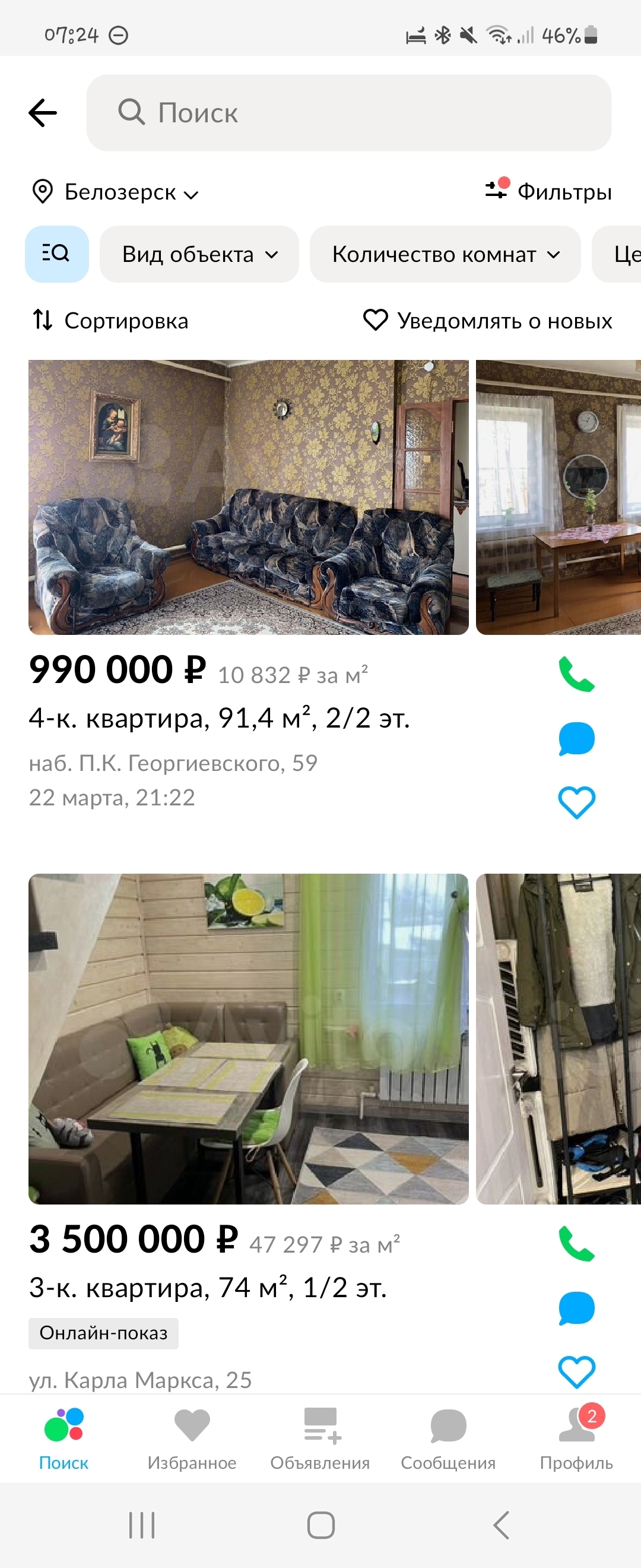Switch to the Избранное tab
This screenshot has width=641, height=1568.
click(x=192, y=1439)
